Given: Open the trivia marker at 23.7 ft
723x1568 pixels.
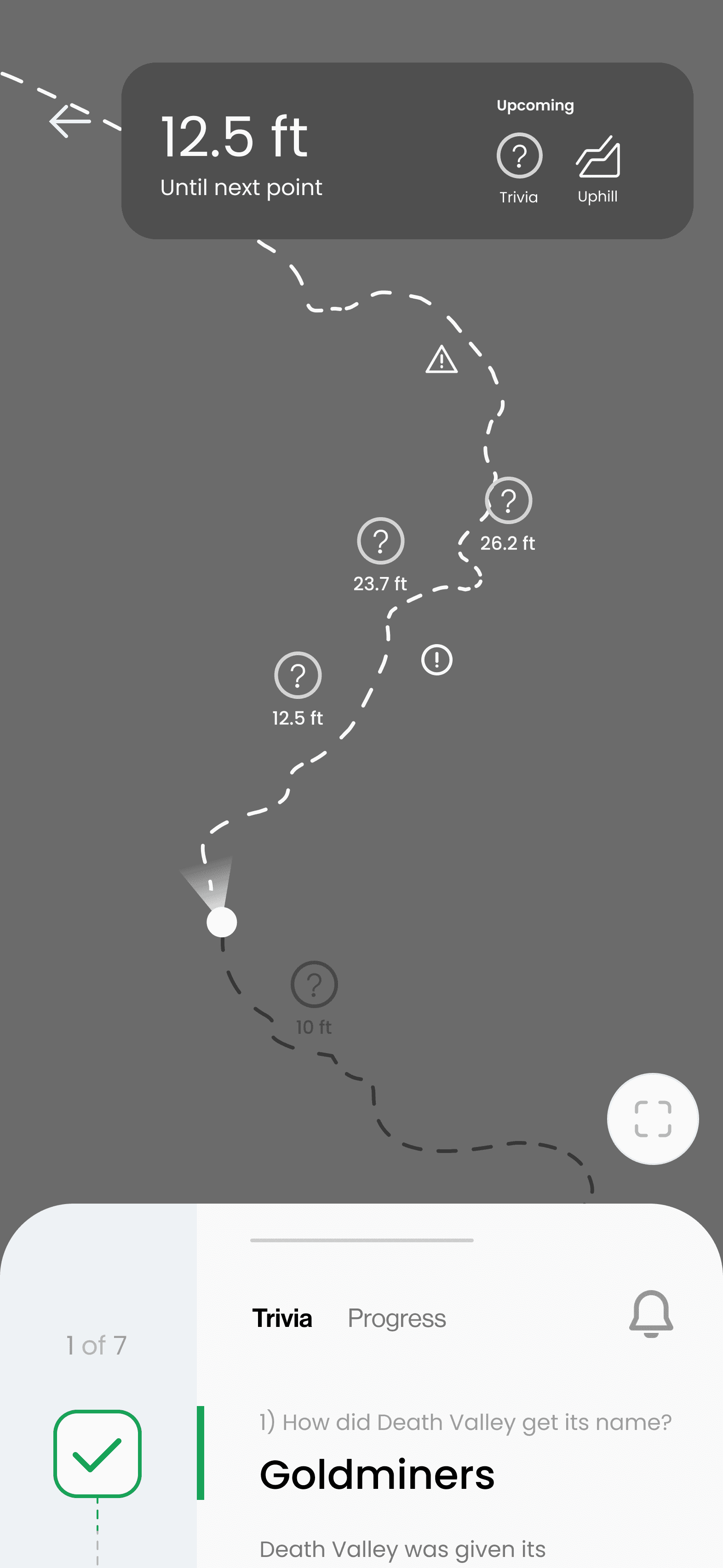Looking at the screenshot, I should (x=380, y=541).
